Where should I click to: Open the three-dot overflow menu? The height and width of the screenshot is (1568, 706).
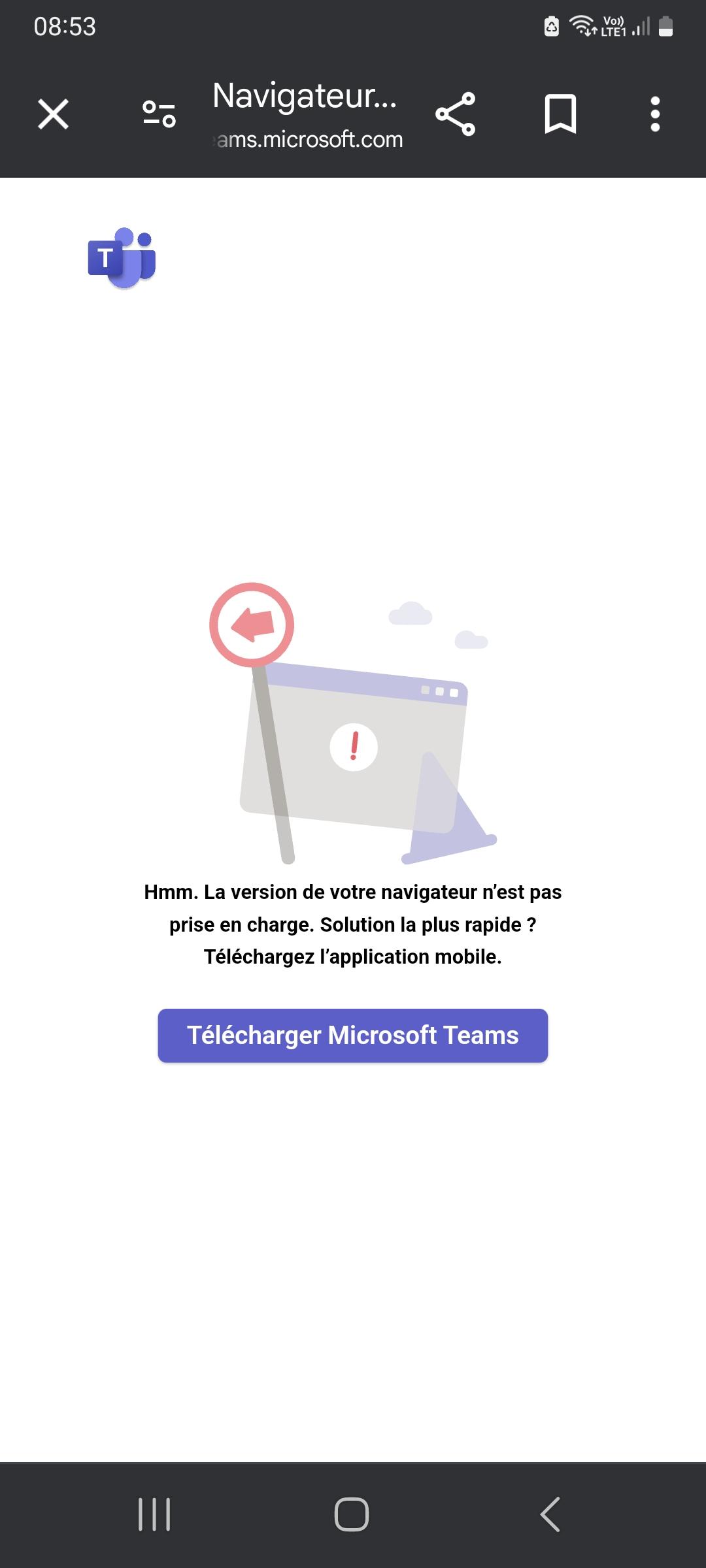click(x=655, y=114)
